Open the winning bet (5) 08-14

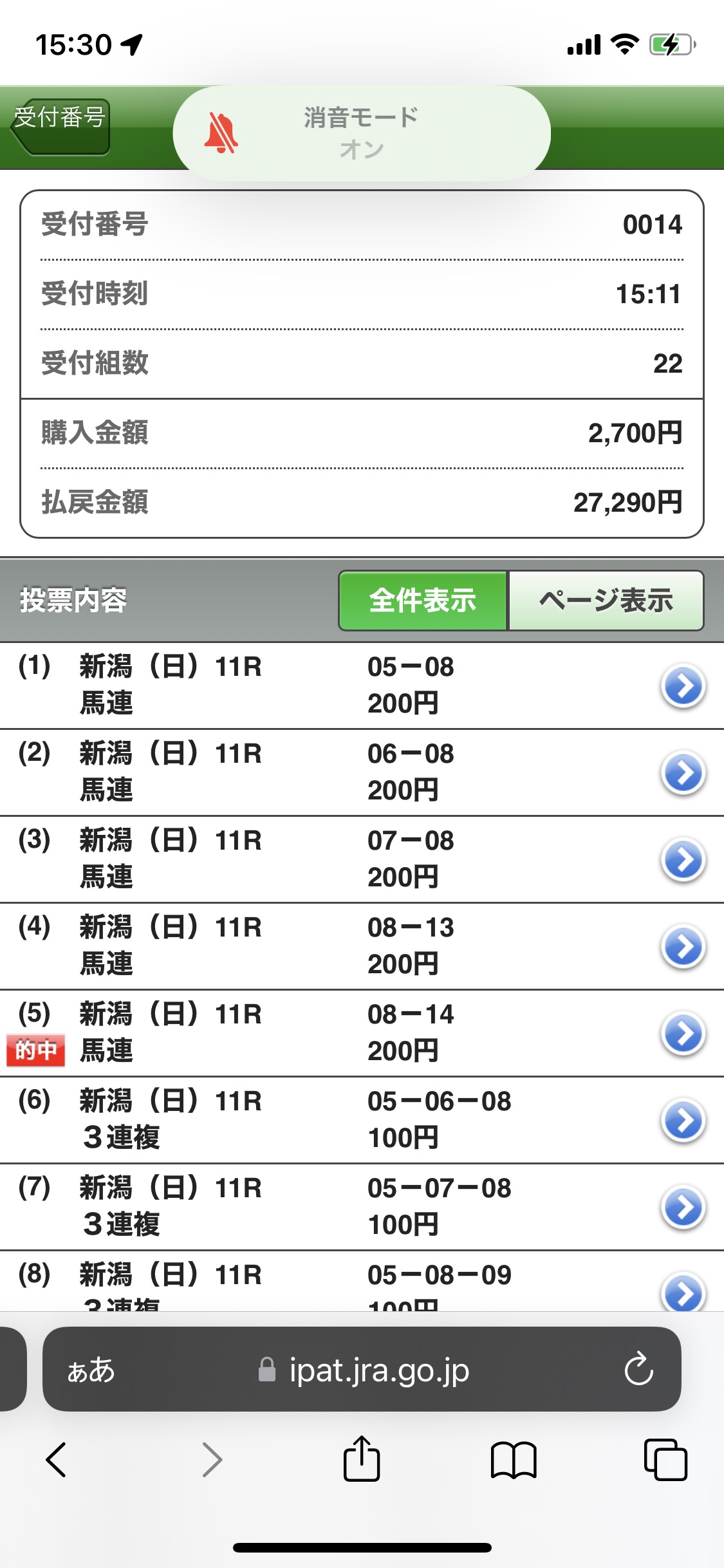[x=683, y=1033]
